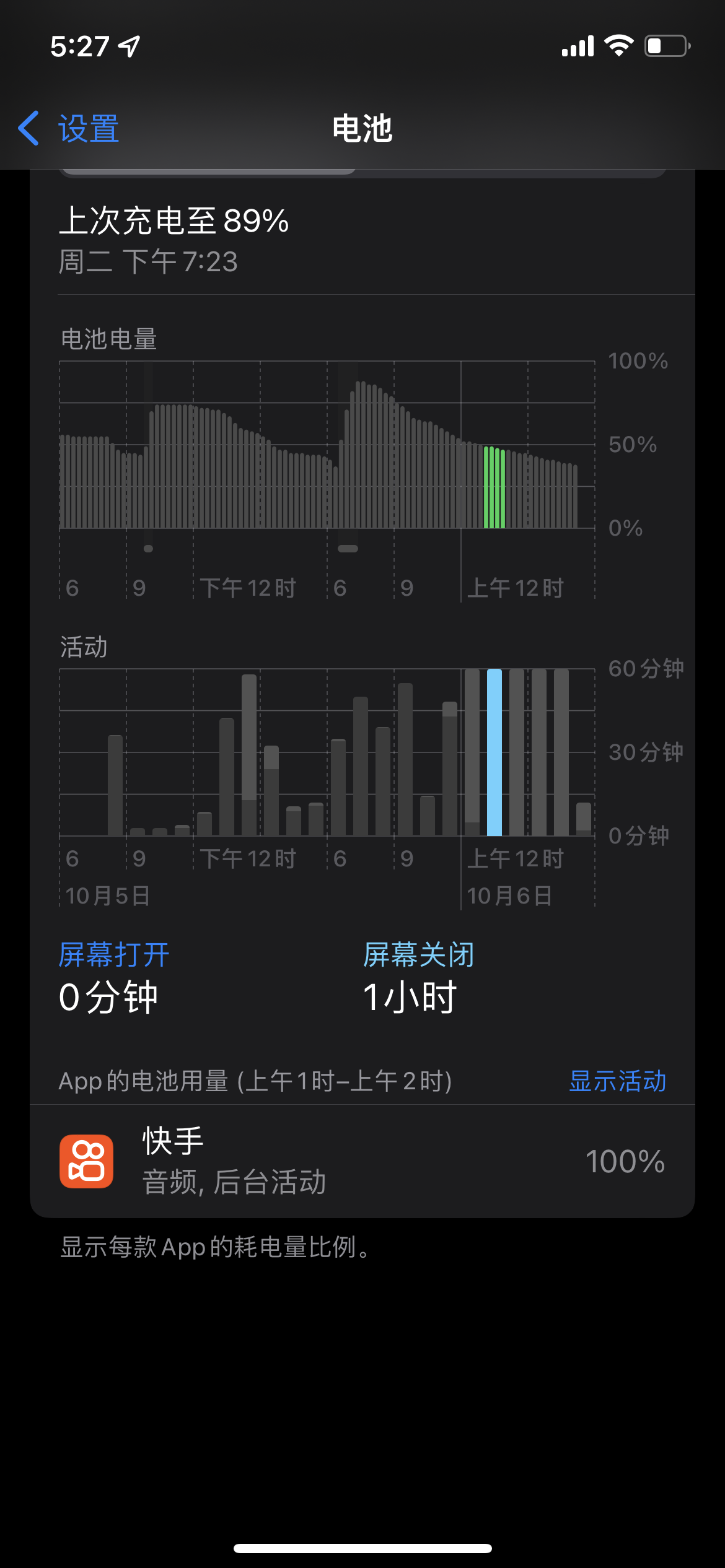Go back to 设置

point(69,129)
